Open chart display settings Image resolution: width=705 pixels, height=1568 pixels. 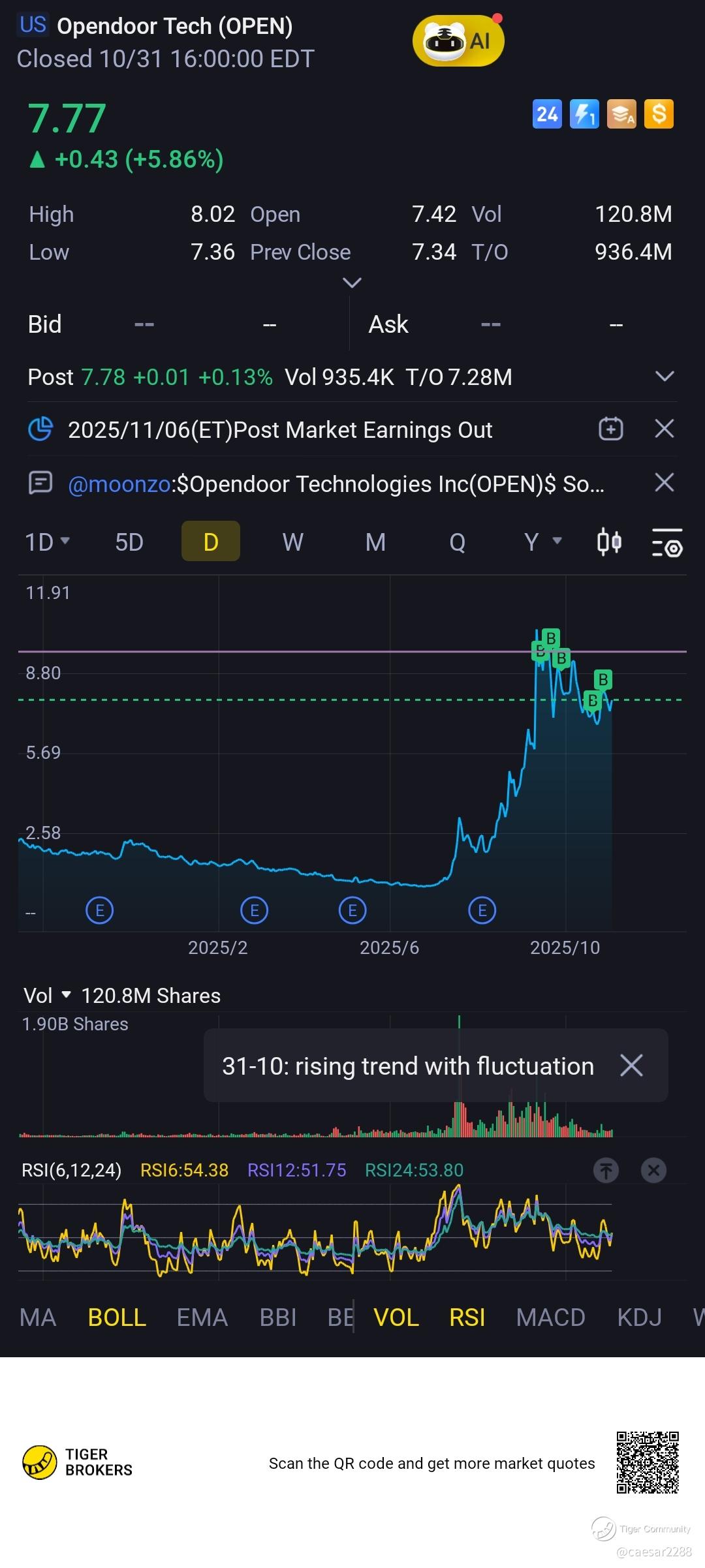pos(666,542)
